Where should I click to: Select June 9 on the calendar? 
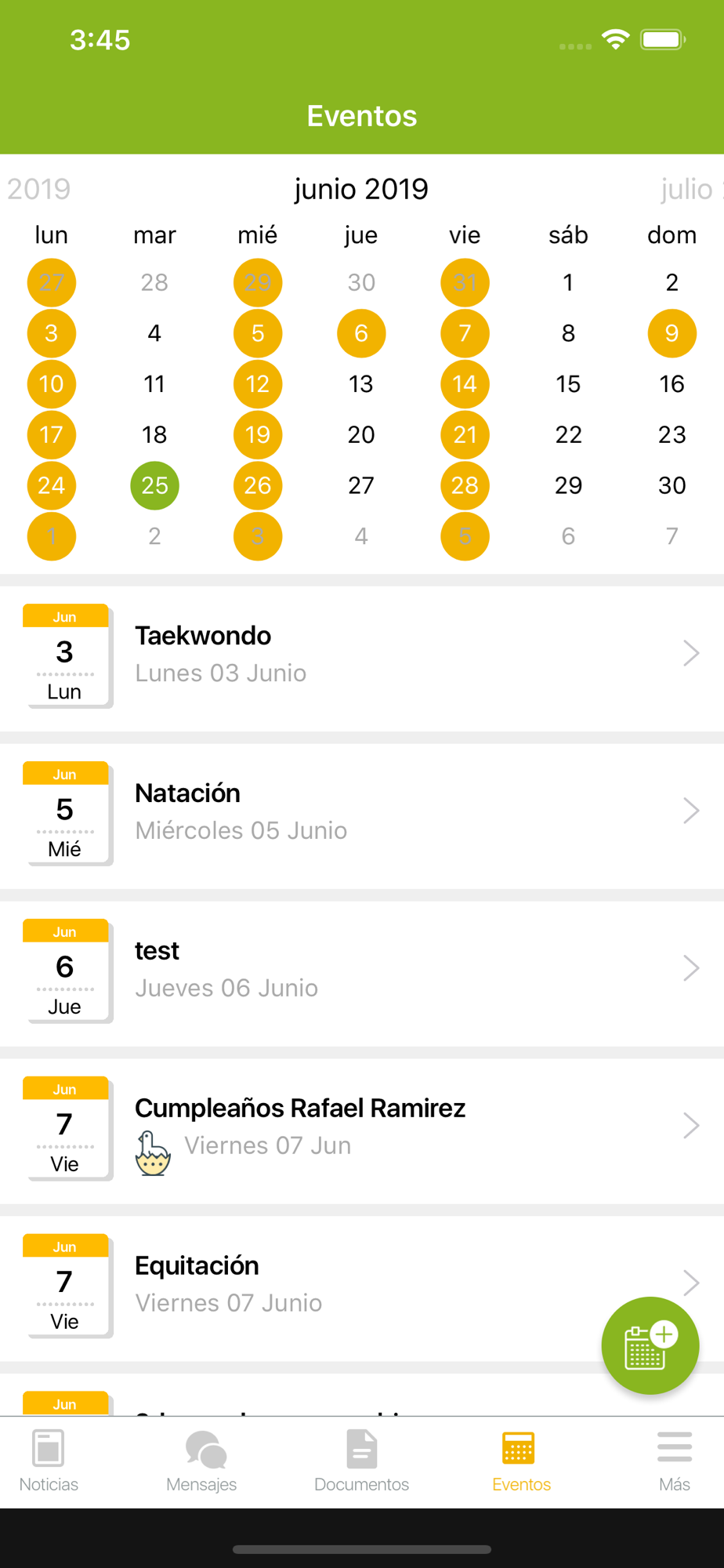tap(672, 333)
